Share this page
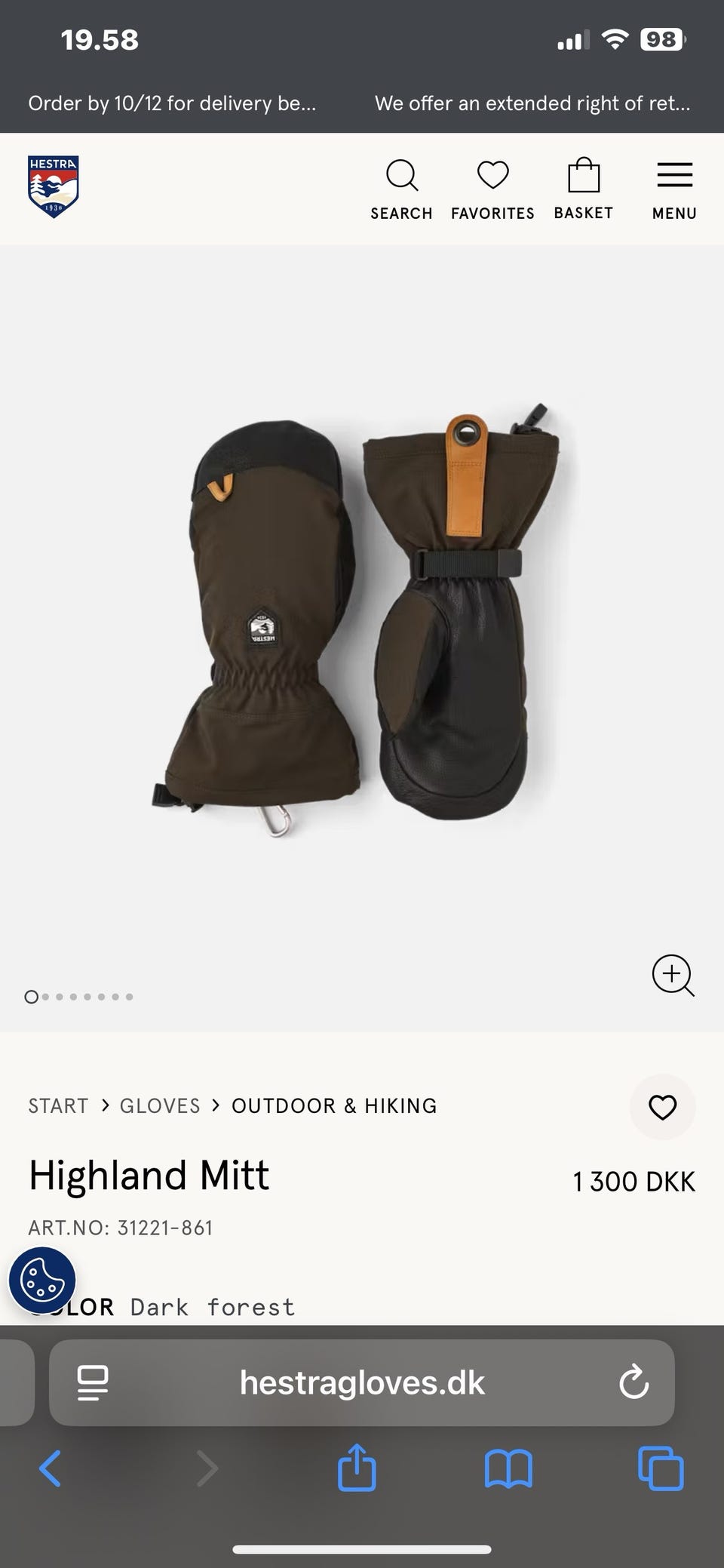The image size is (724, 1568). click(357, 1468)
